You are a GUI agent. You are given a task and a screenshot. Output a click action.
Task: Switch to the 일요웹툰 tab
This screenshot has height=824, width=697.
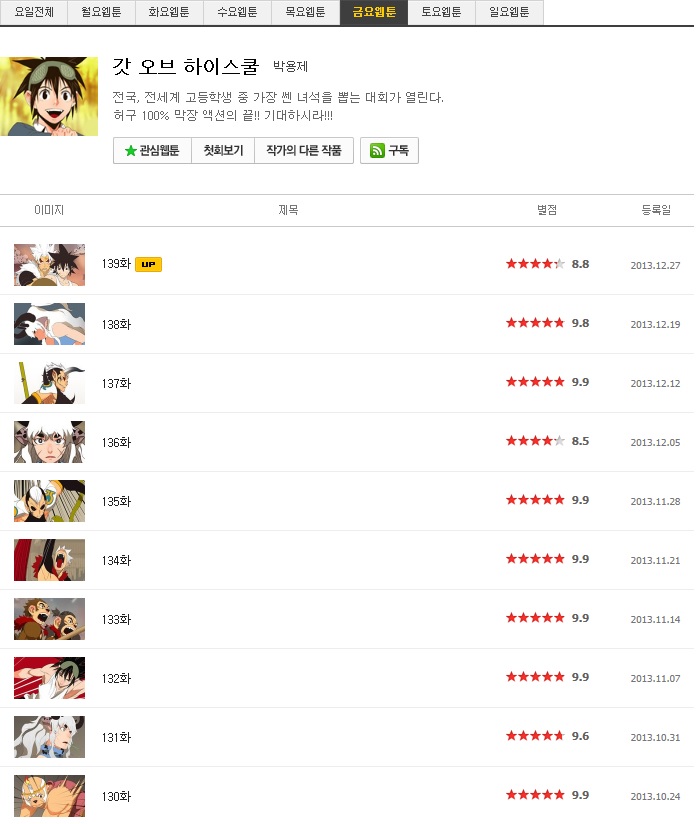click(509, 13)
